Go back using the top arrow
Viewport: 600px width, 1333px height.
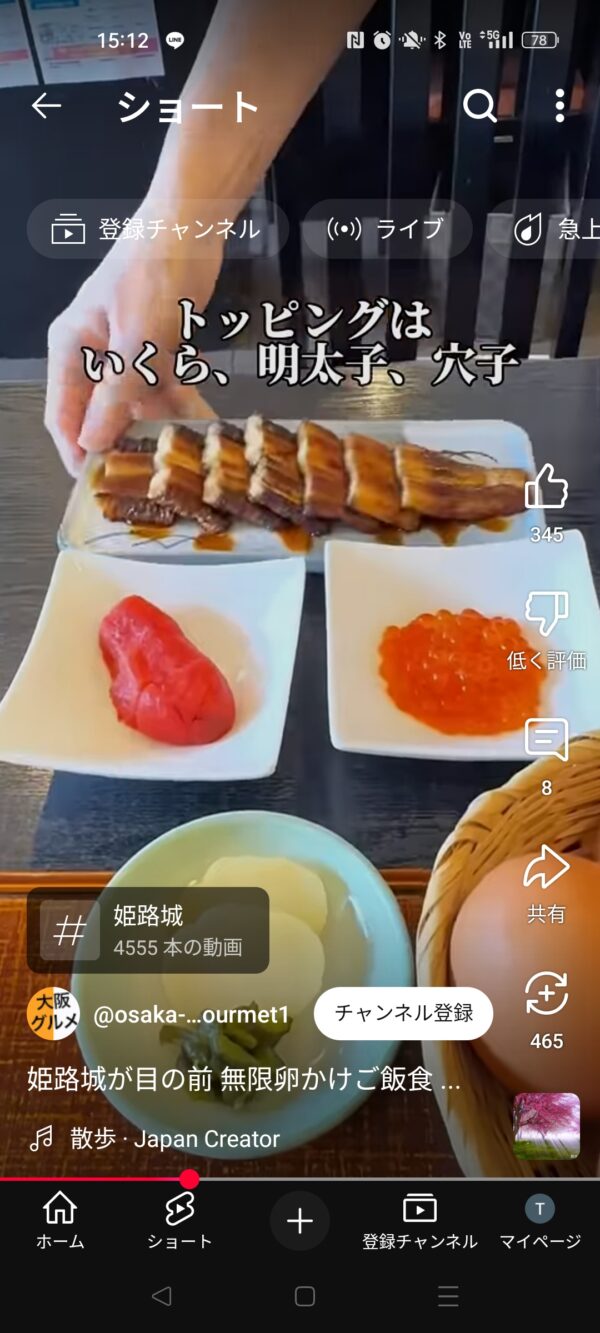click(46, 106)
